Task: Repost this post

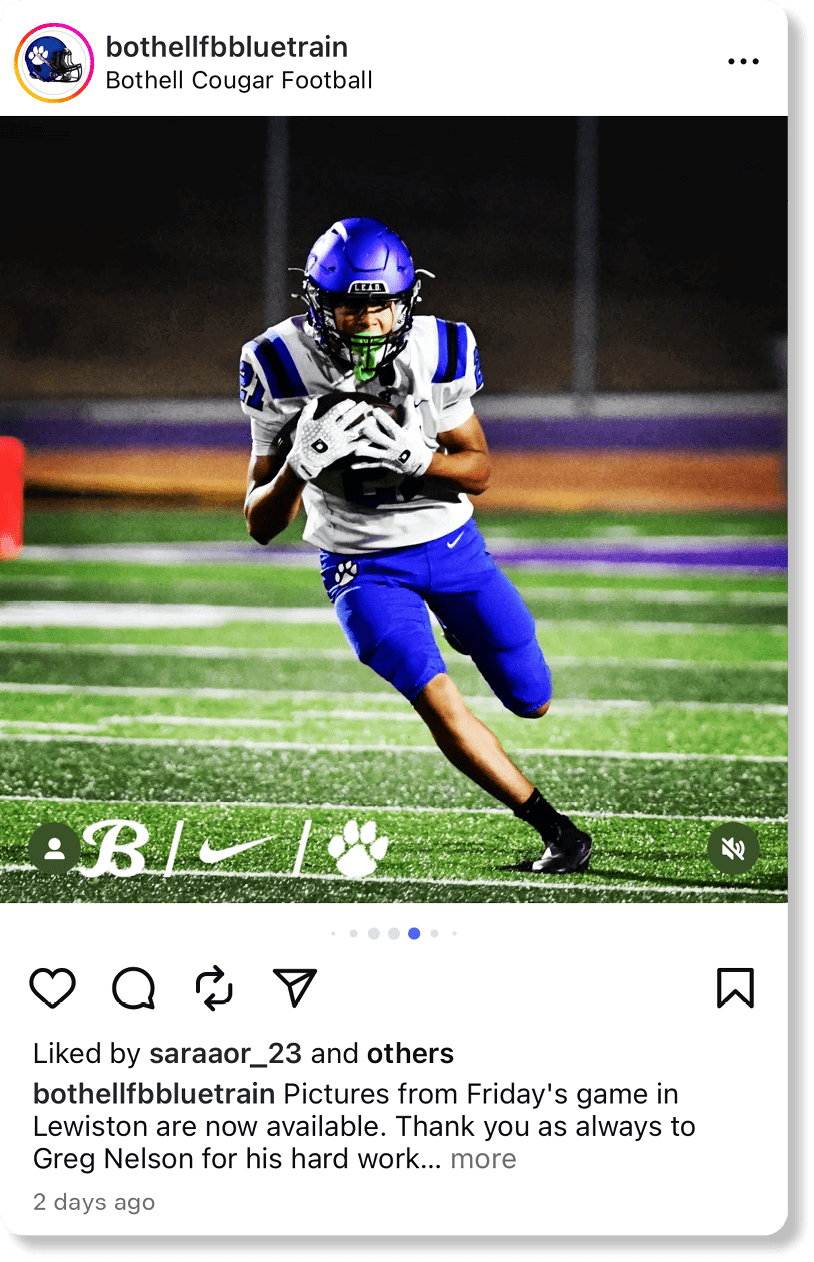Action: pyautogui.click(x=214, y=988)
